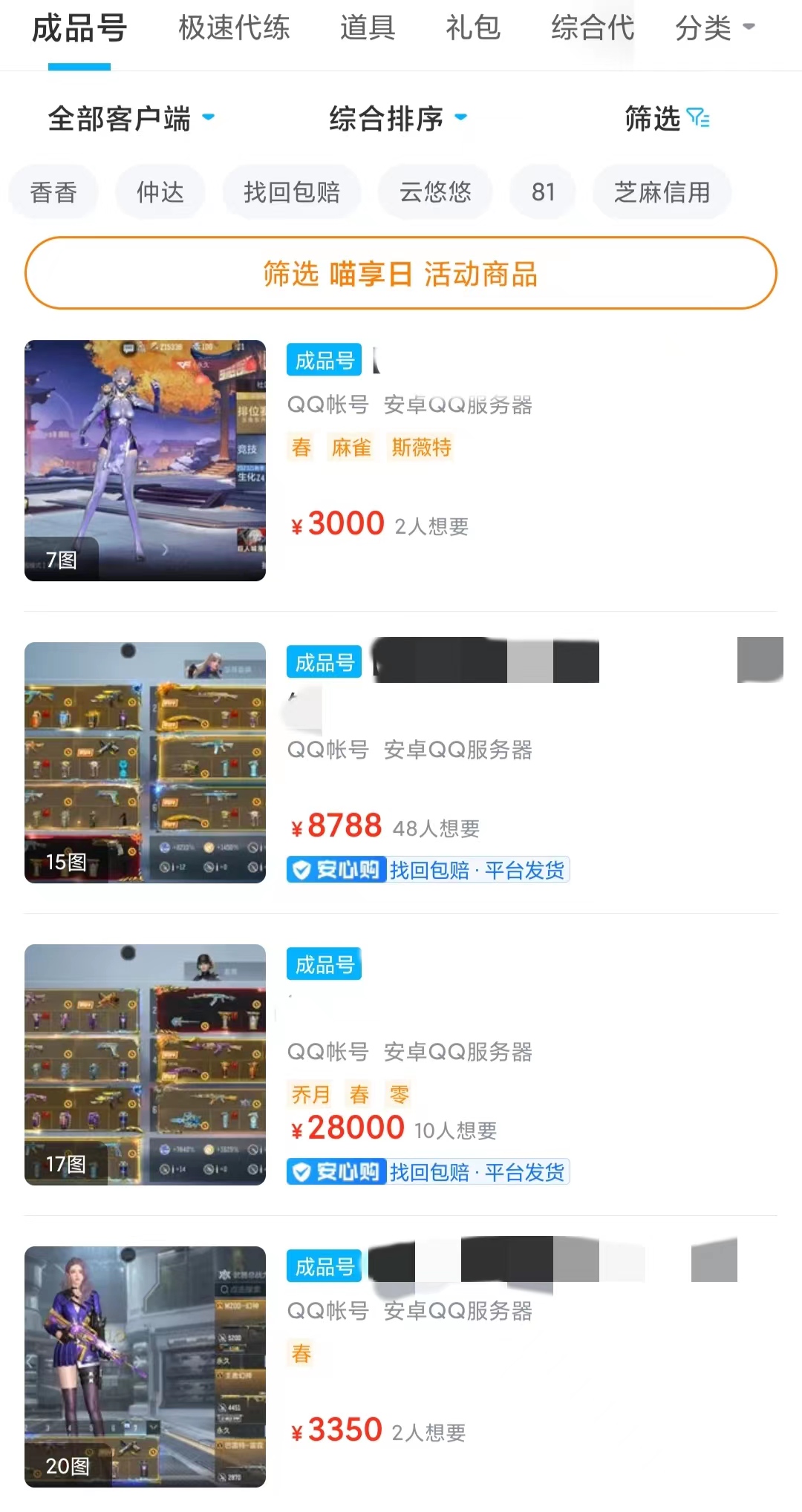Screen dimensions: 802x1512
Task: Open the 全部客户端 client dropdown
Action: click(x=131, y=118)
